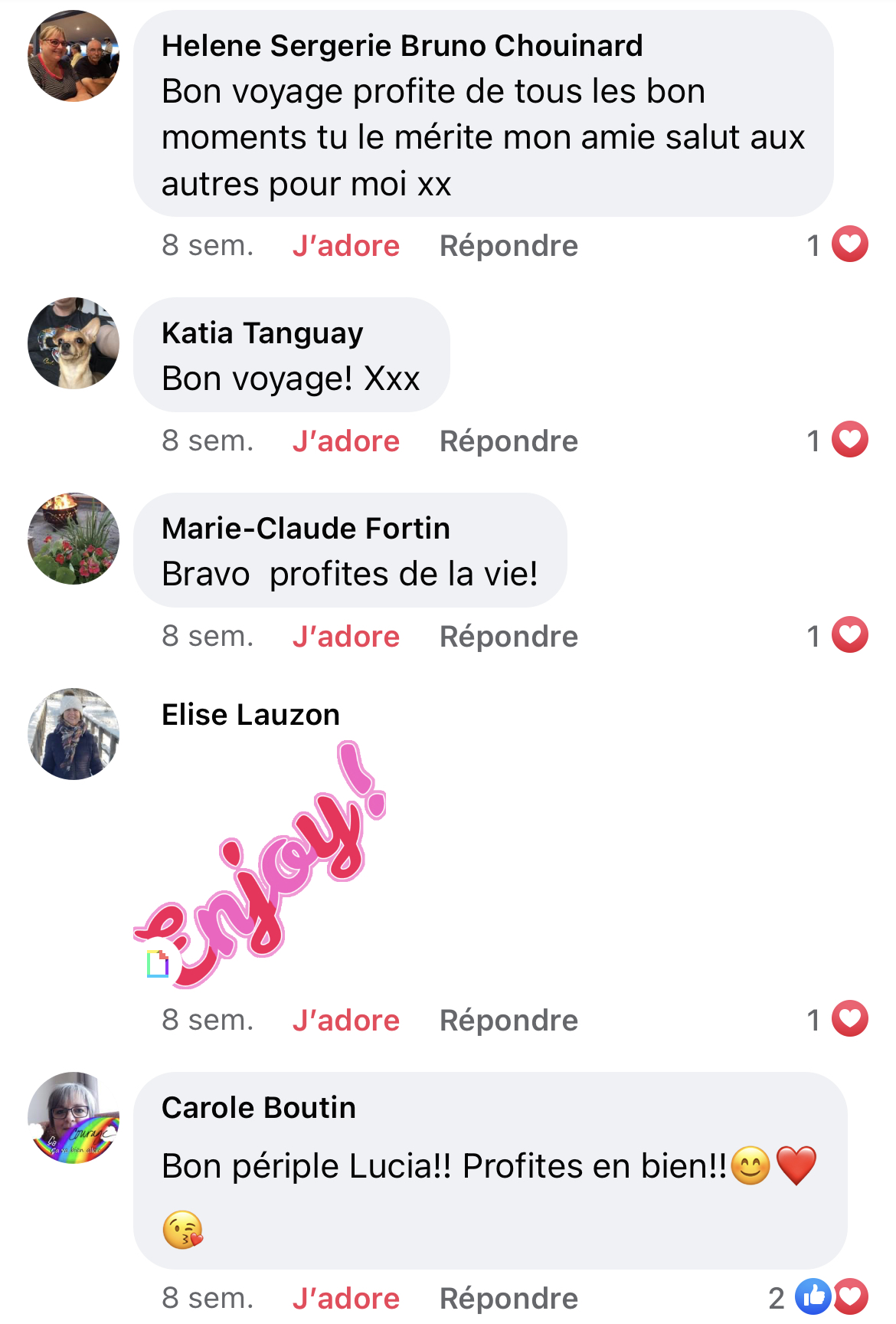Tap J'adore under Katia Tanguay's comment
896x1324 pixels.
pos(345,441)
